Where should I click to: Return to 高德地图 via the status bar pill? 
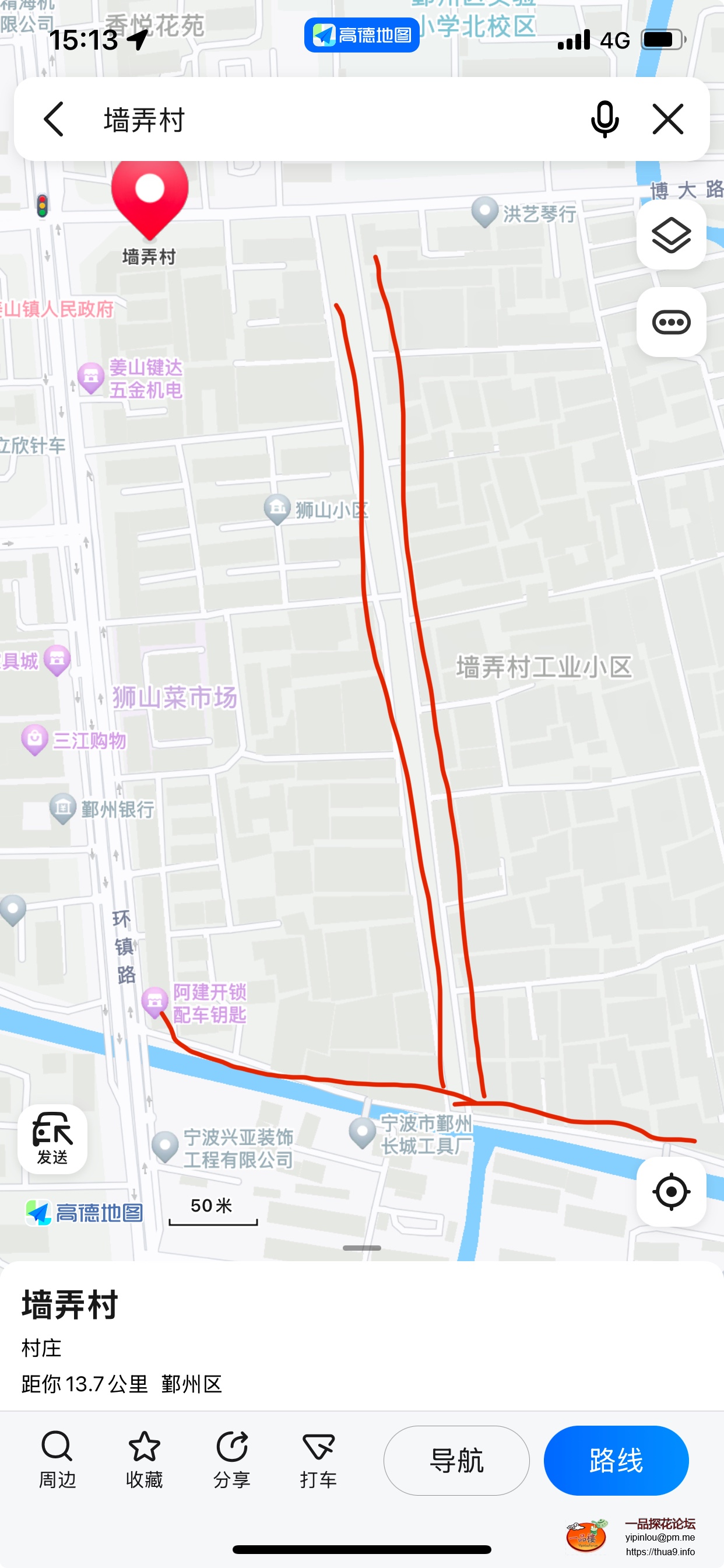click(362, 36)
